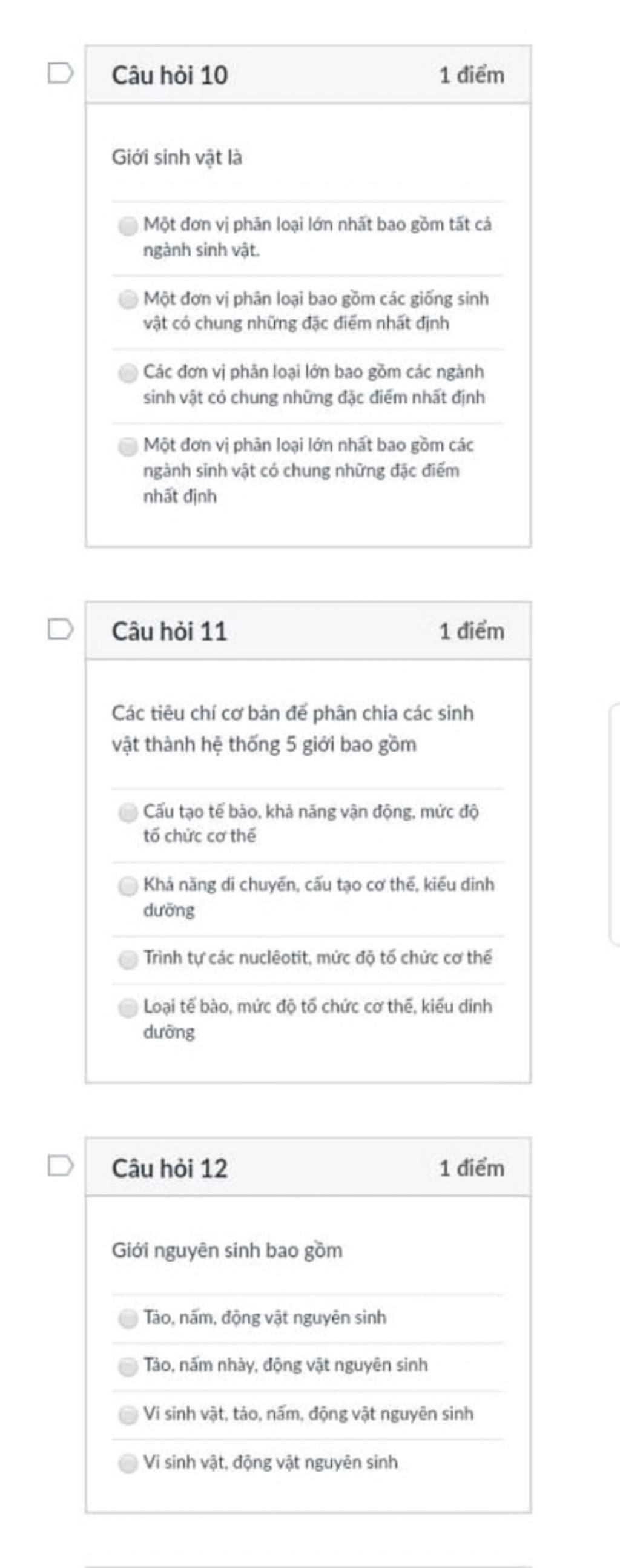Image resolution: width=620 pixels, height=1568 pixels.
Task: Select 'Vi sinh vật, động vật nguyên sinh'
Action: coord(128,1463)
